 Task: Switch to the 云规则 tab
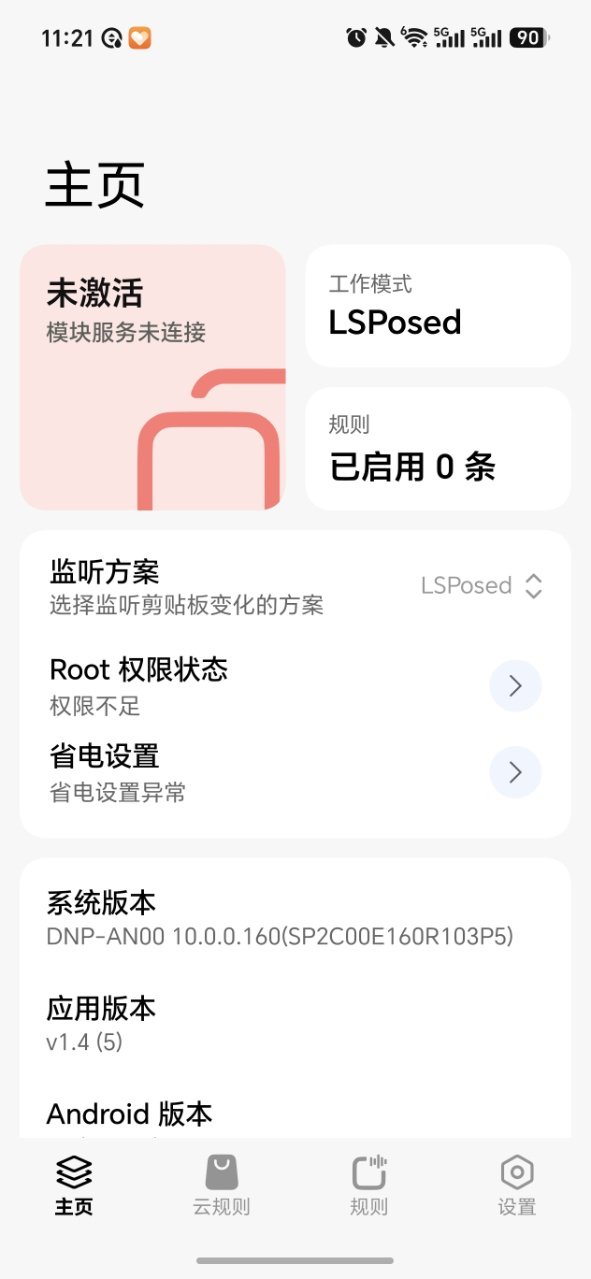(221, 1185)
